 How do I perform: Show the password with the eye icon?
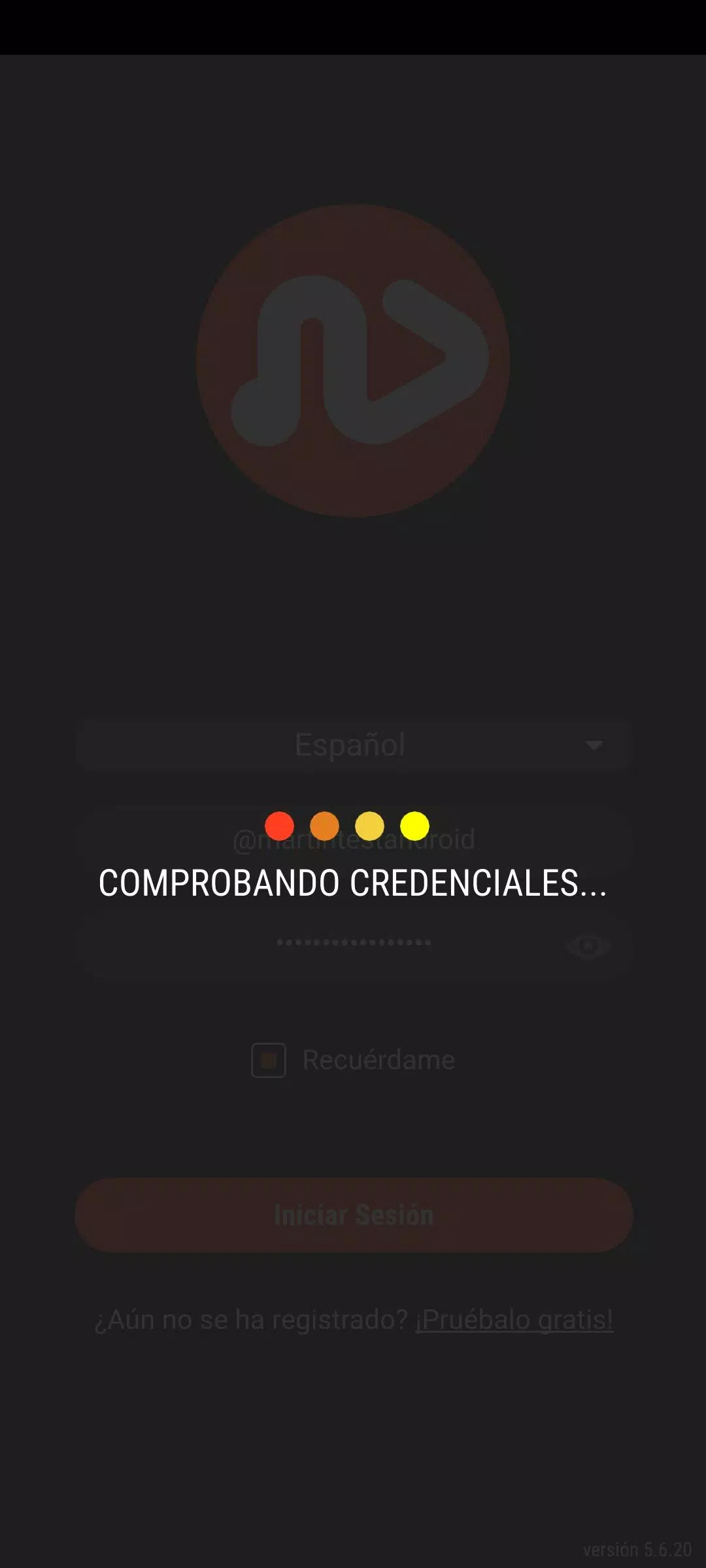click(588, 946)
